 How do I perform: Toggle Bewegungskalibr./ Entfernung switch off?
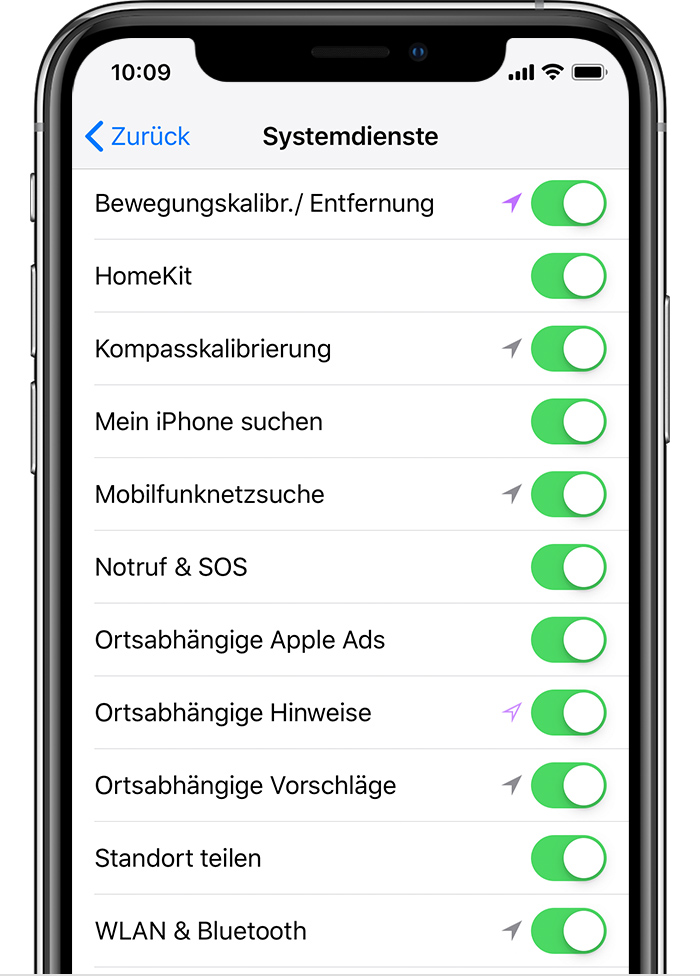568,203
